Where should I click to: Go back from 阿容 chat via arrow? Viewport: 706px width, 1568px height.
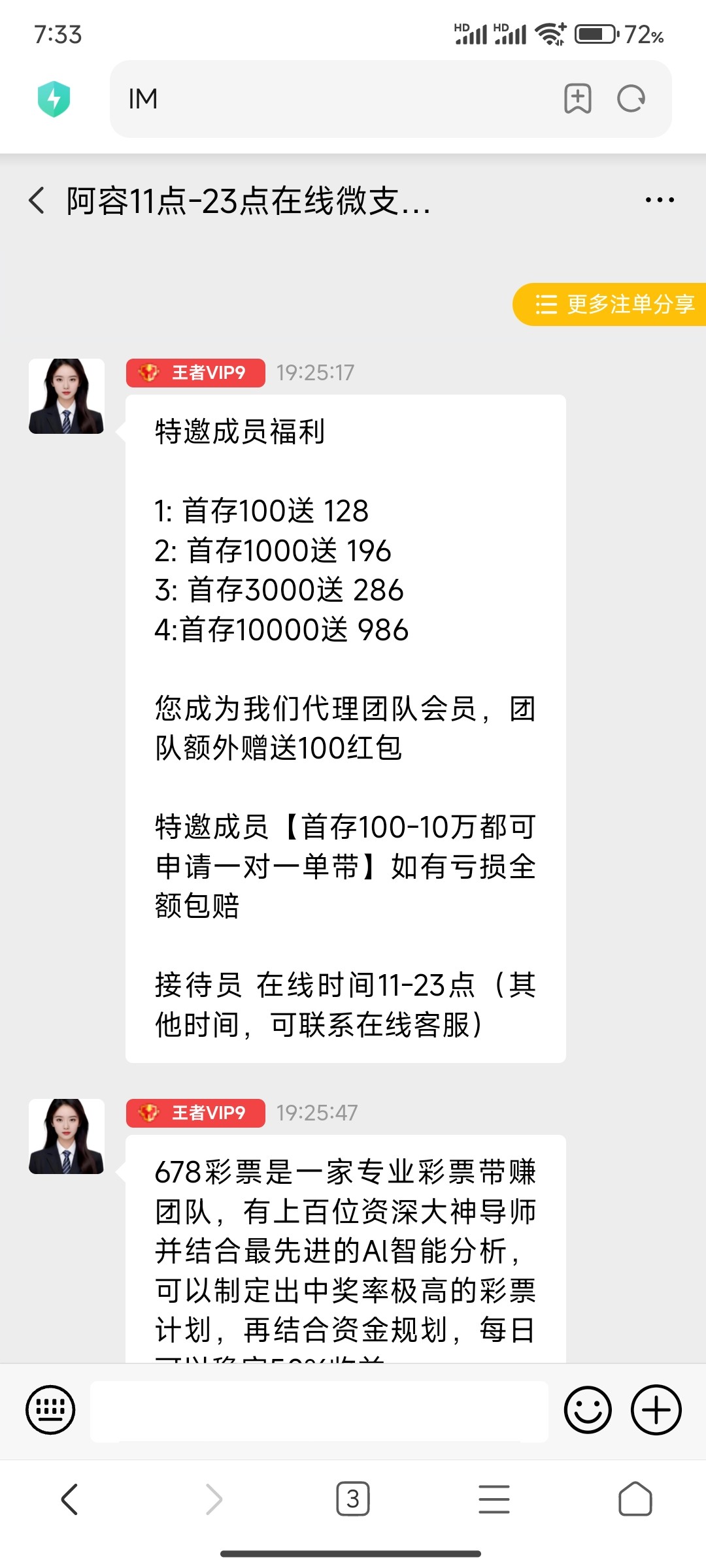click(x=37, y=200)
